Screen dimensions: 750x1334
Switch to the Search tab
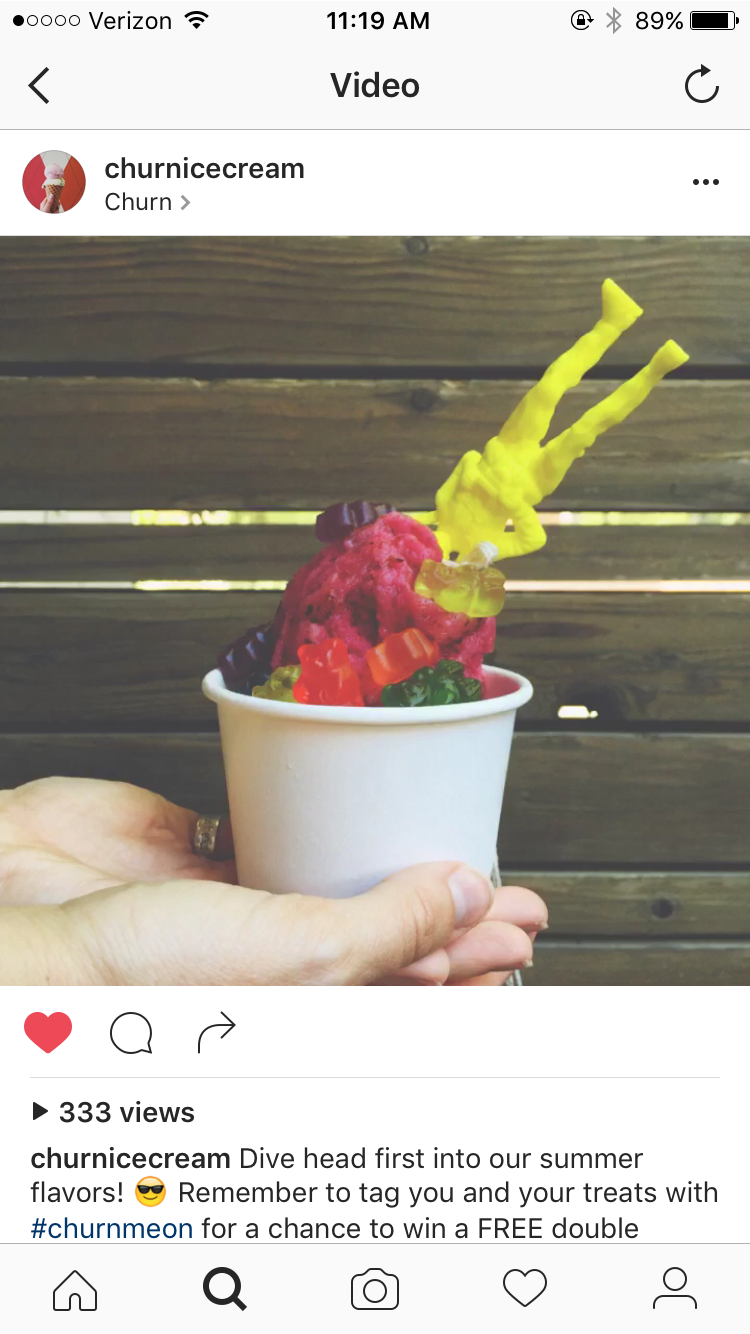[225, 1290]
